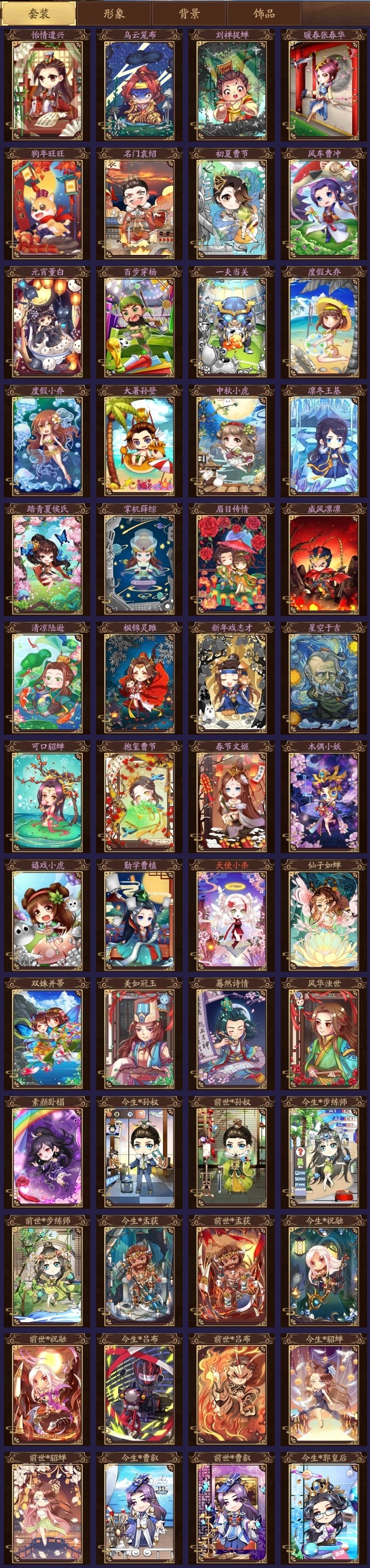The height and width of the screenshot is (1568, 370).
Task: Tap the 前世*貂蝉 outfit card
Action: (x=47, y=1509)
